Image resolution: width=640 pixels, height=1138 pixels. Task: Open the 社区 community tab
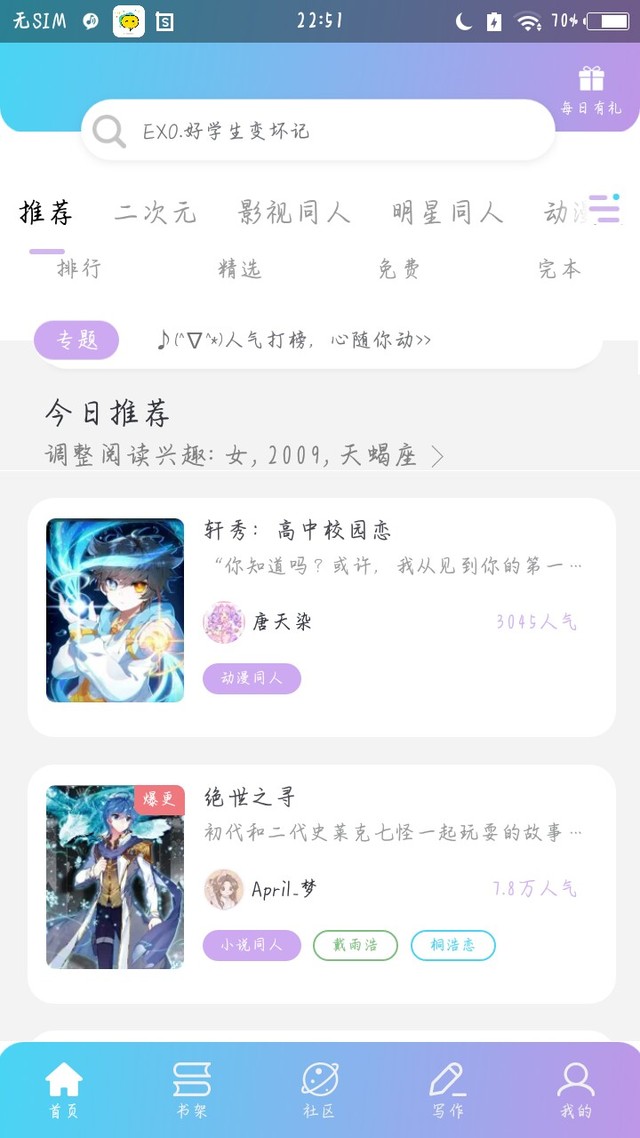[319, 1090]
